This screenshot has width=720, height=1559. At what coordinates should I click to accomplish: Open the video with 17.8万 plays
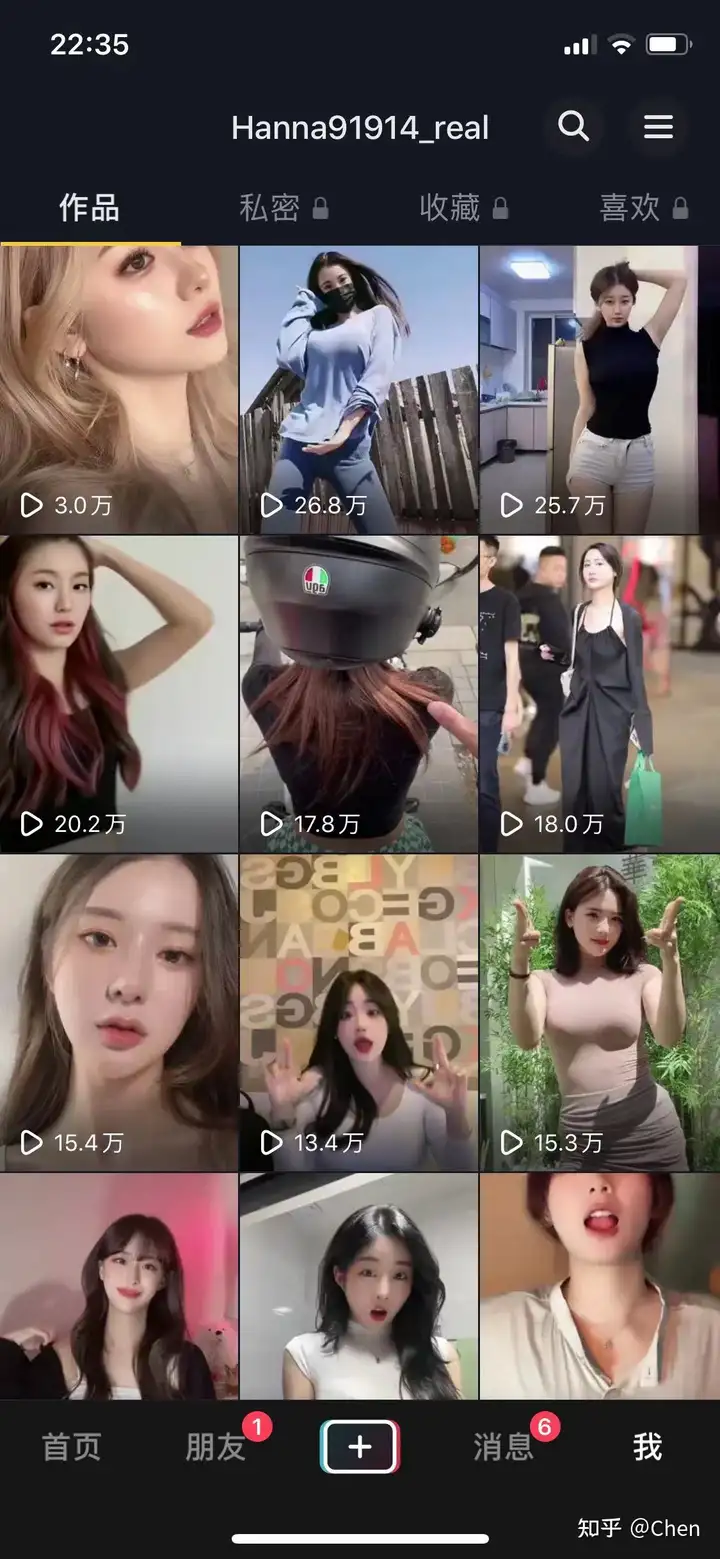tap(359, 694)
